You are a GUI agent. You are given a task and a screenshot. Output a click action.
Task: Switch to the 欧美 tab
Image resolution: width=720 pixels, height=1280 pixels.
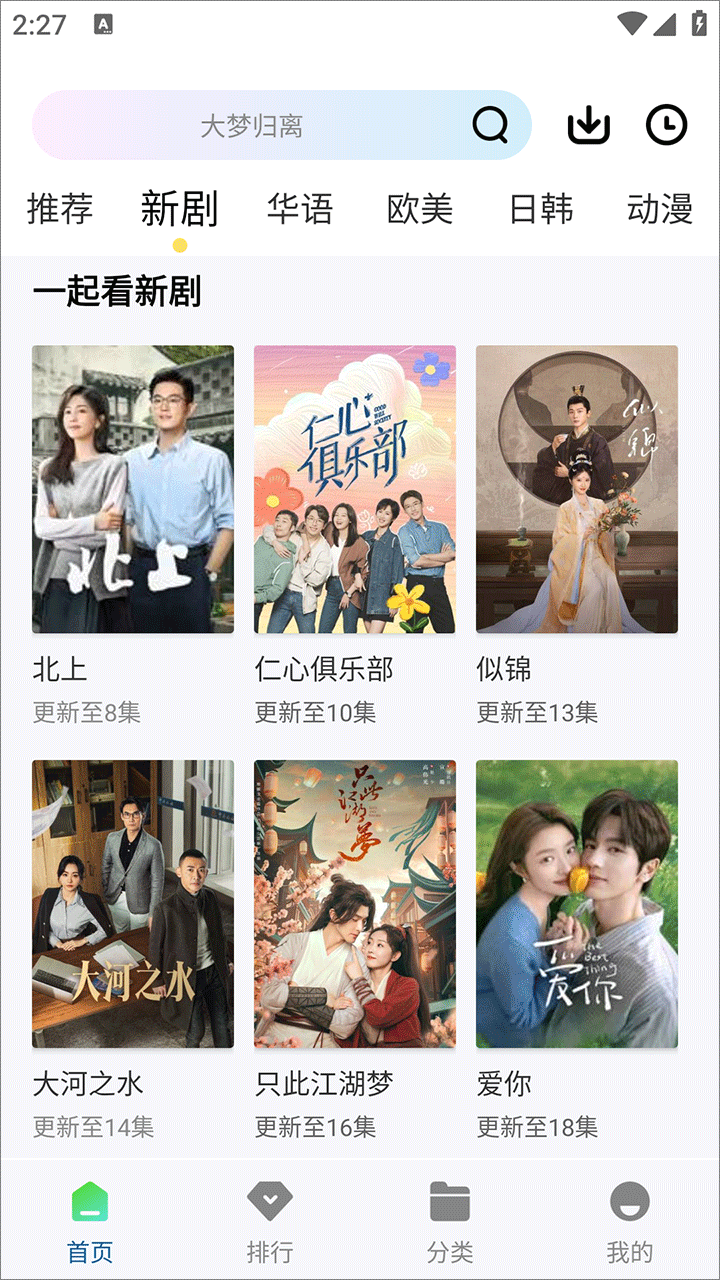tap(420, 209)
